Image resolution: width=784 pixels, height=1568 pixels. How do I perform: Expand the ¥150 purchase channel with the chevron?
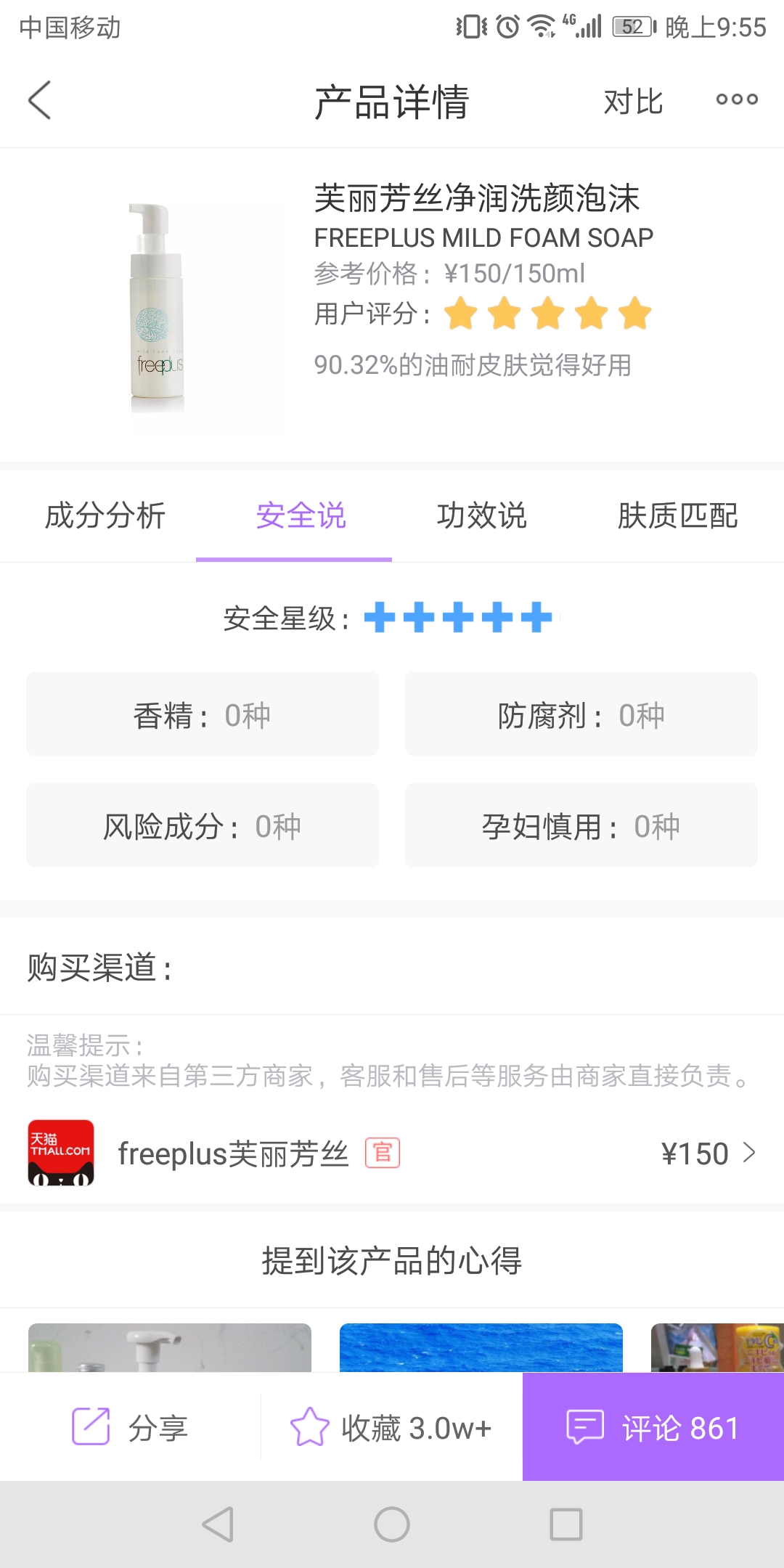748,1153
